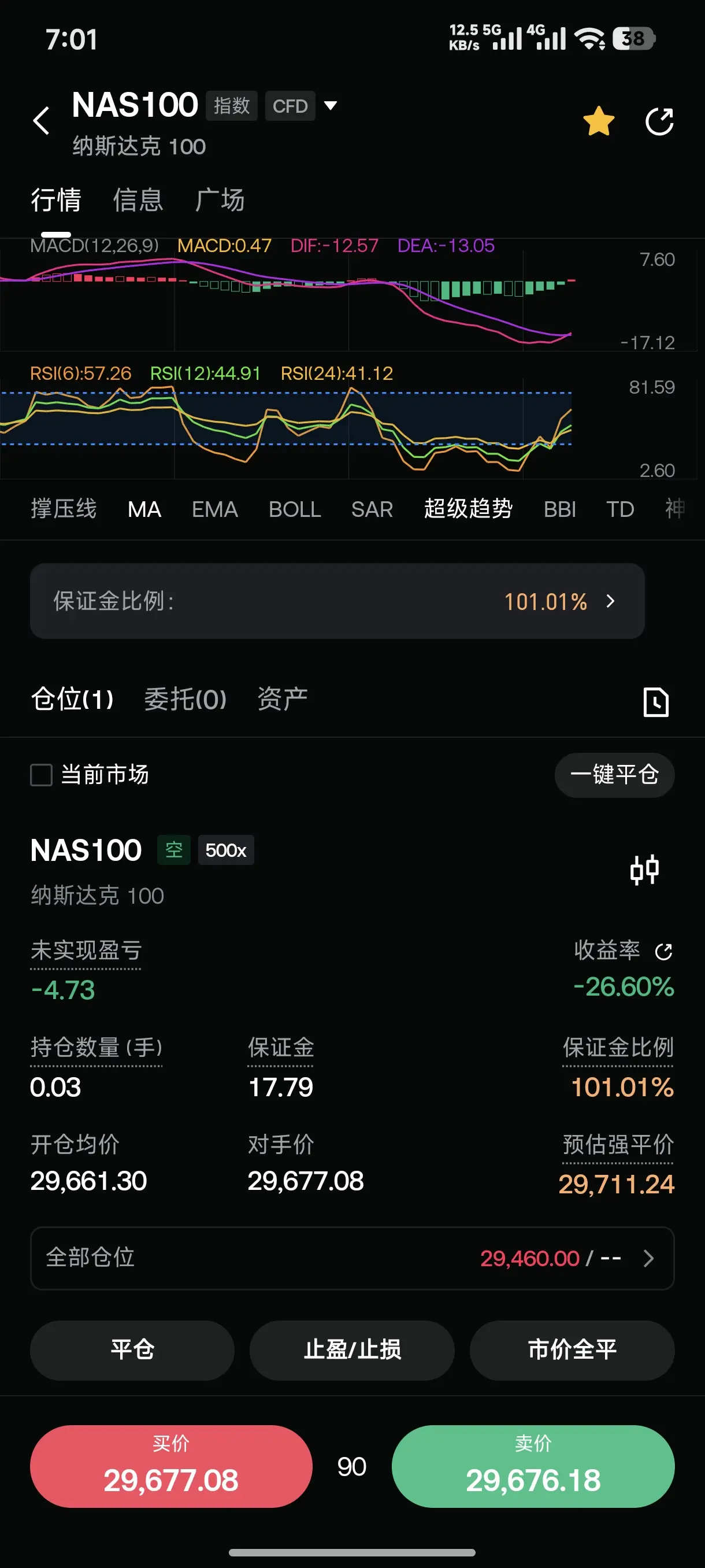Viewport: 705px width, 1568px height.
Task: Tap the 市价全平 button
Action: (x=572, y=1349)
